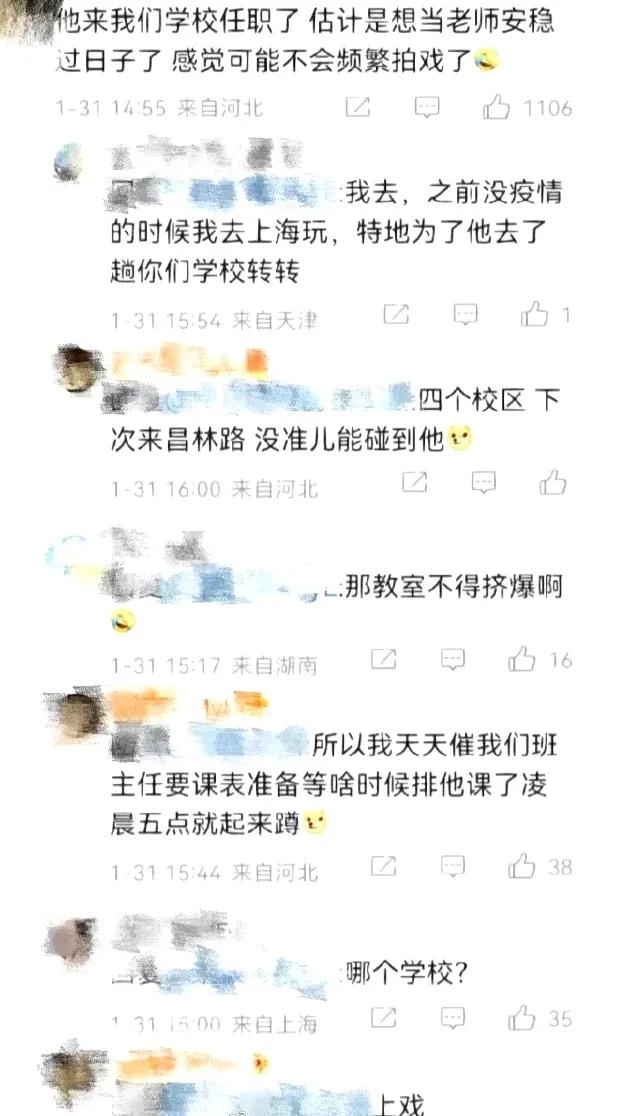Repost the 15:44 comment with 38 likes
This screenshot has height=1116, width=623.
coord(384,866)
